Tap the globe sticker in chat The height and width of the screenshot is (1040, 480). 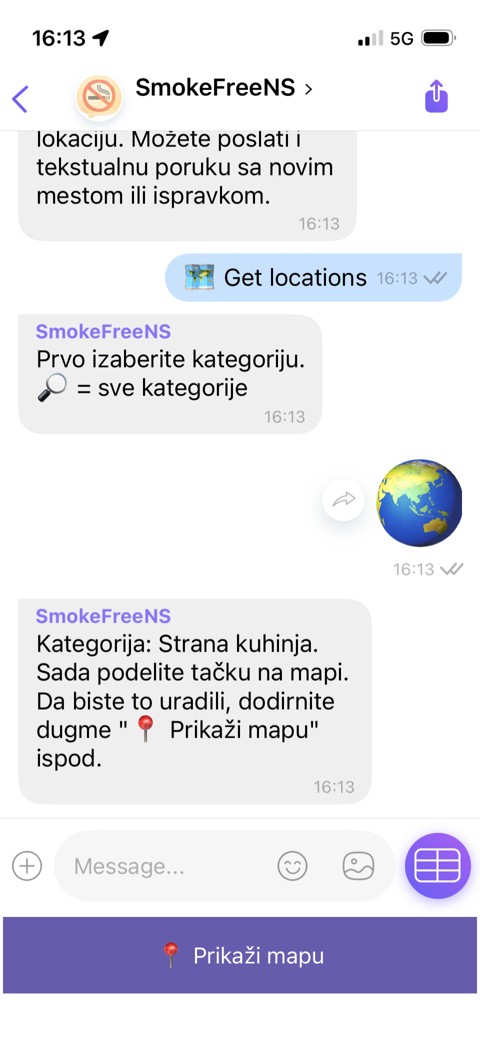coord(419,503)
